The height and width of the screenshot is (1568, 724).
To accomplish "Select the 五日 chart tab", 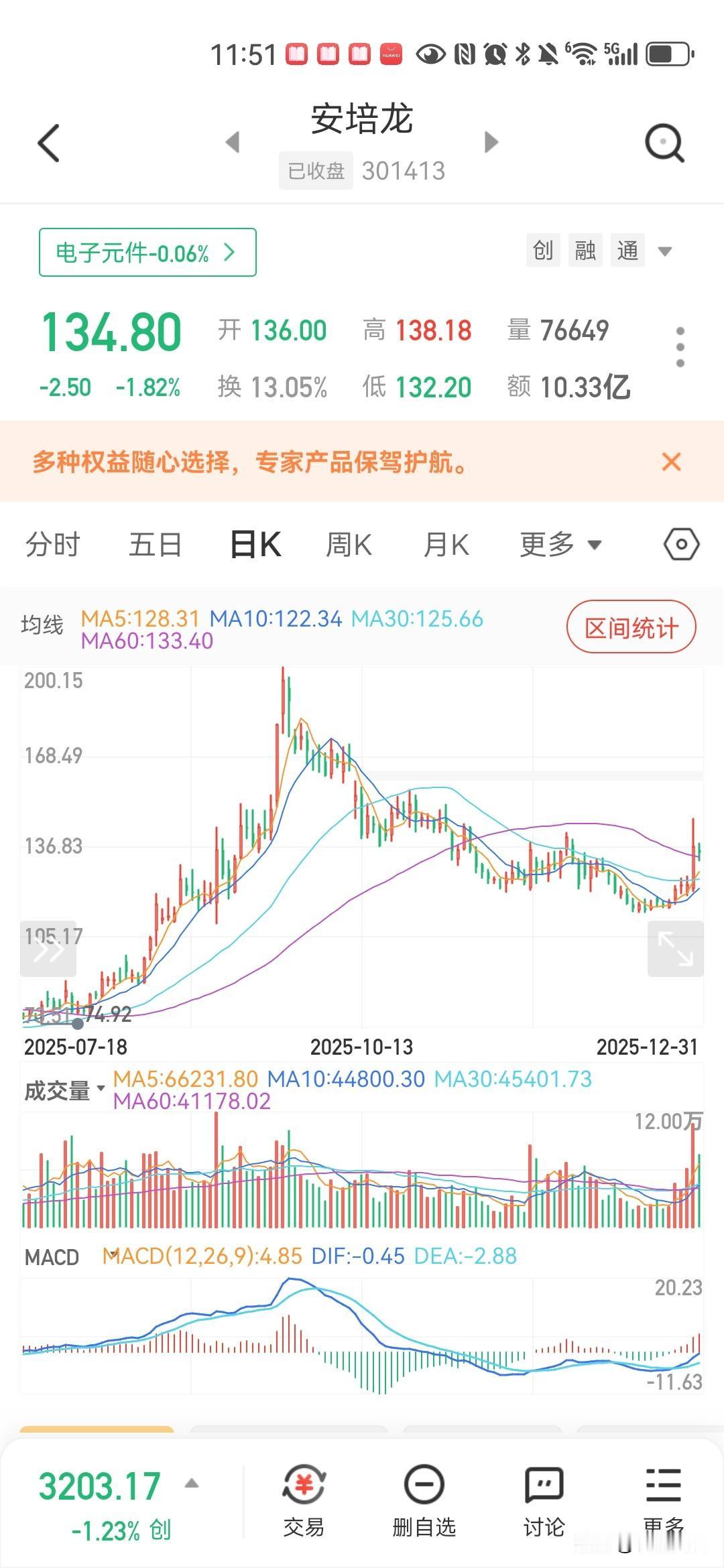I will coord(156,544).
